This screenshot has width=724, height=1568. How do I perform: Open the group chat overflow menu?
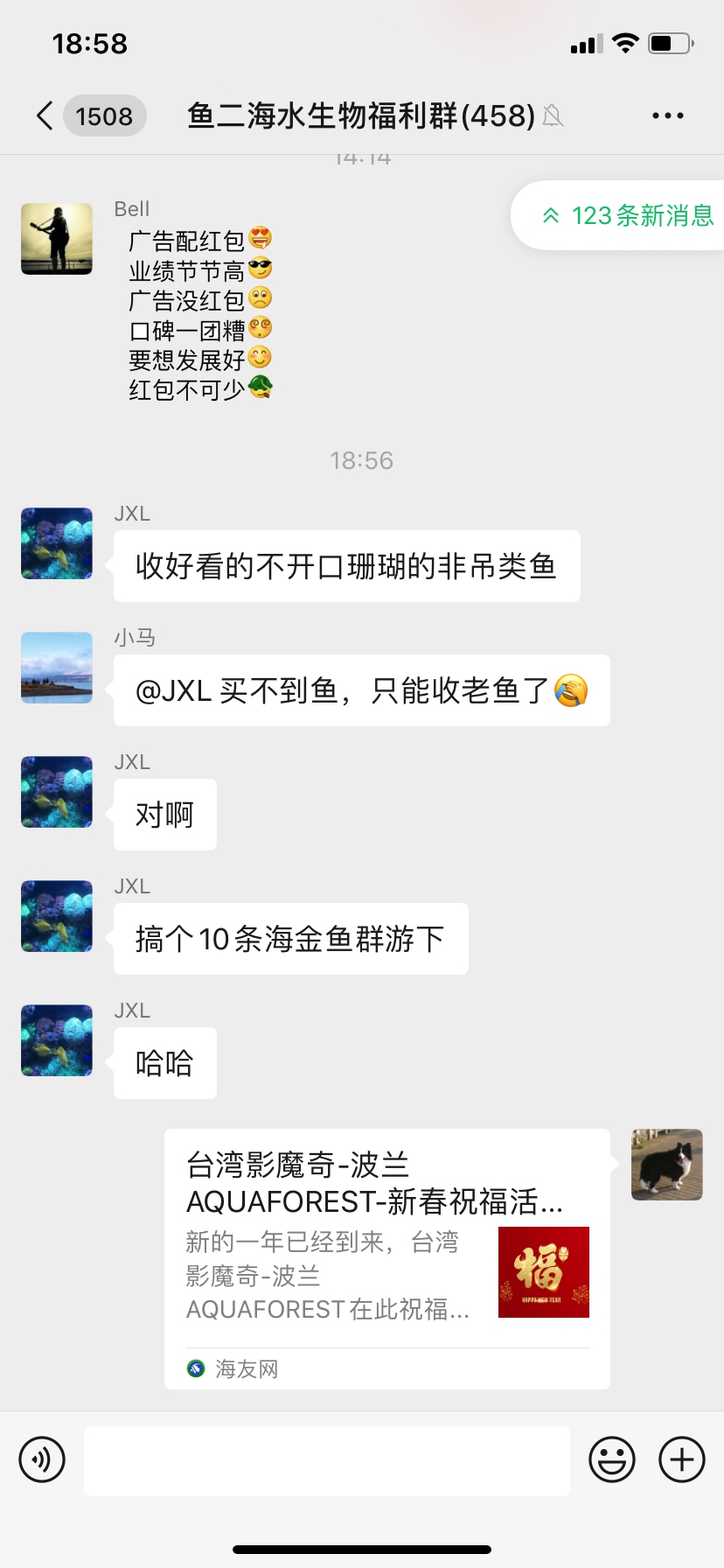[667, 115]
